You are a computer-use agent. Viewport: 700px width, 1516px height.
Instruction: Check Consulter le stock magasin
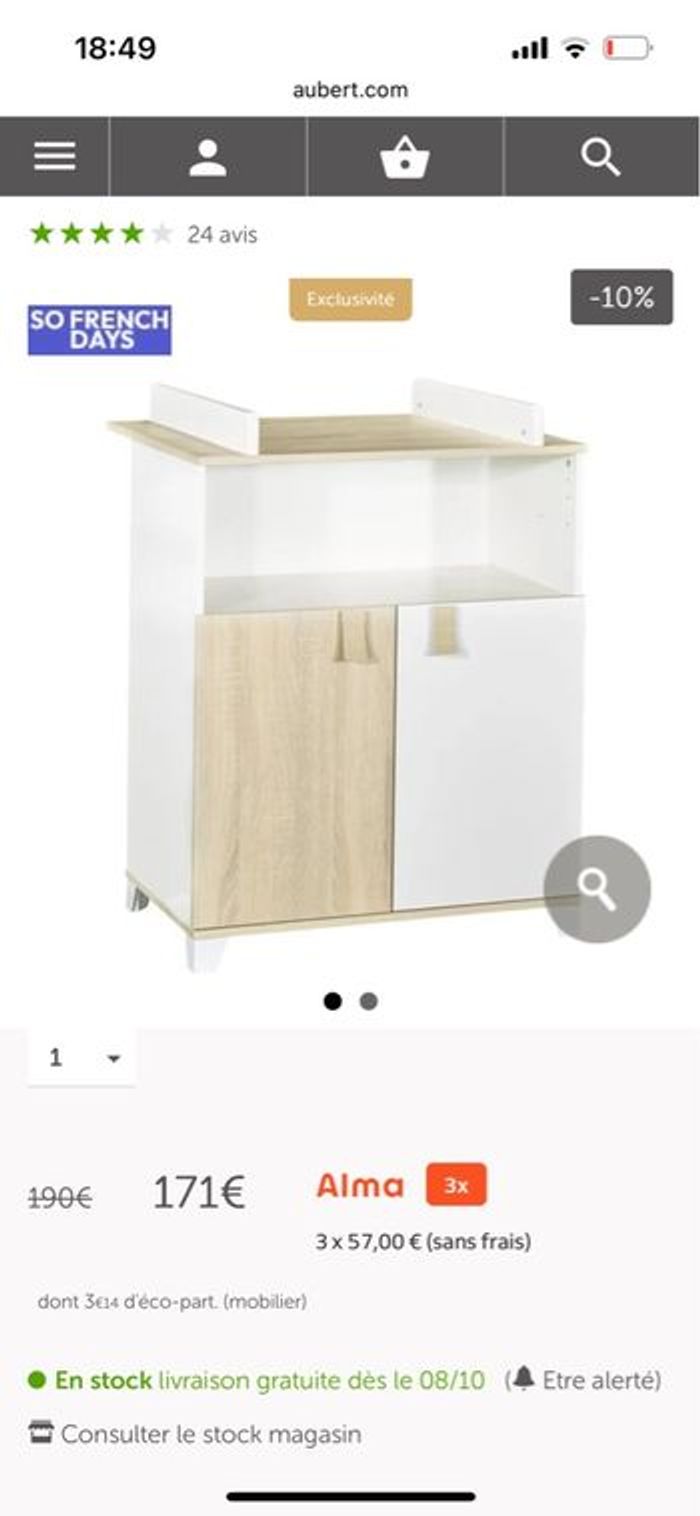click(196, 1434)
